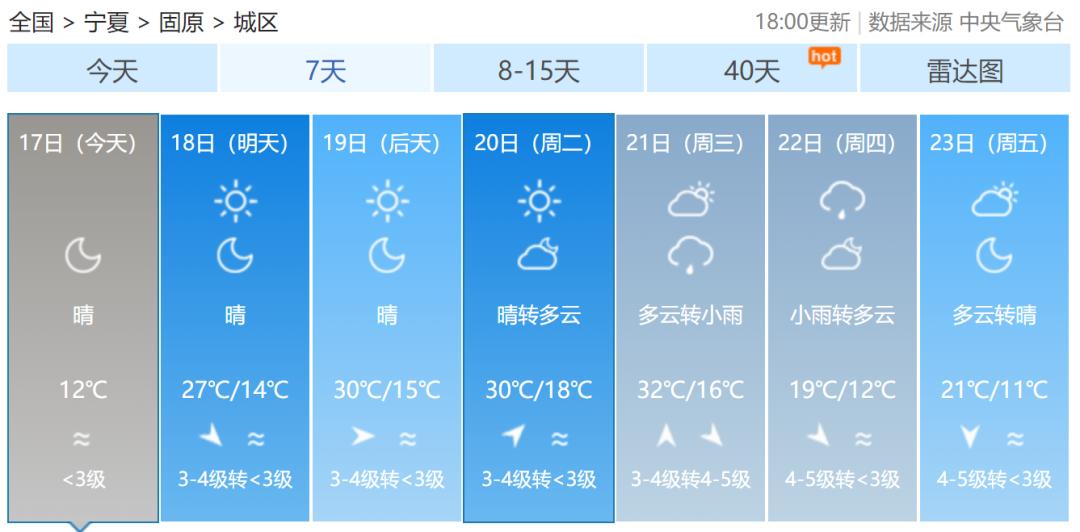Screen dimensions: 1080x532
Task: Open the 18日 (明天) forecast card
Action: tap(235, 316)
